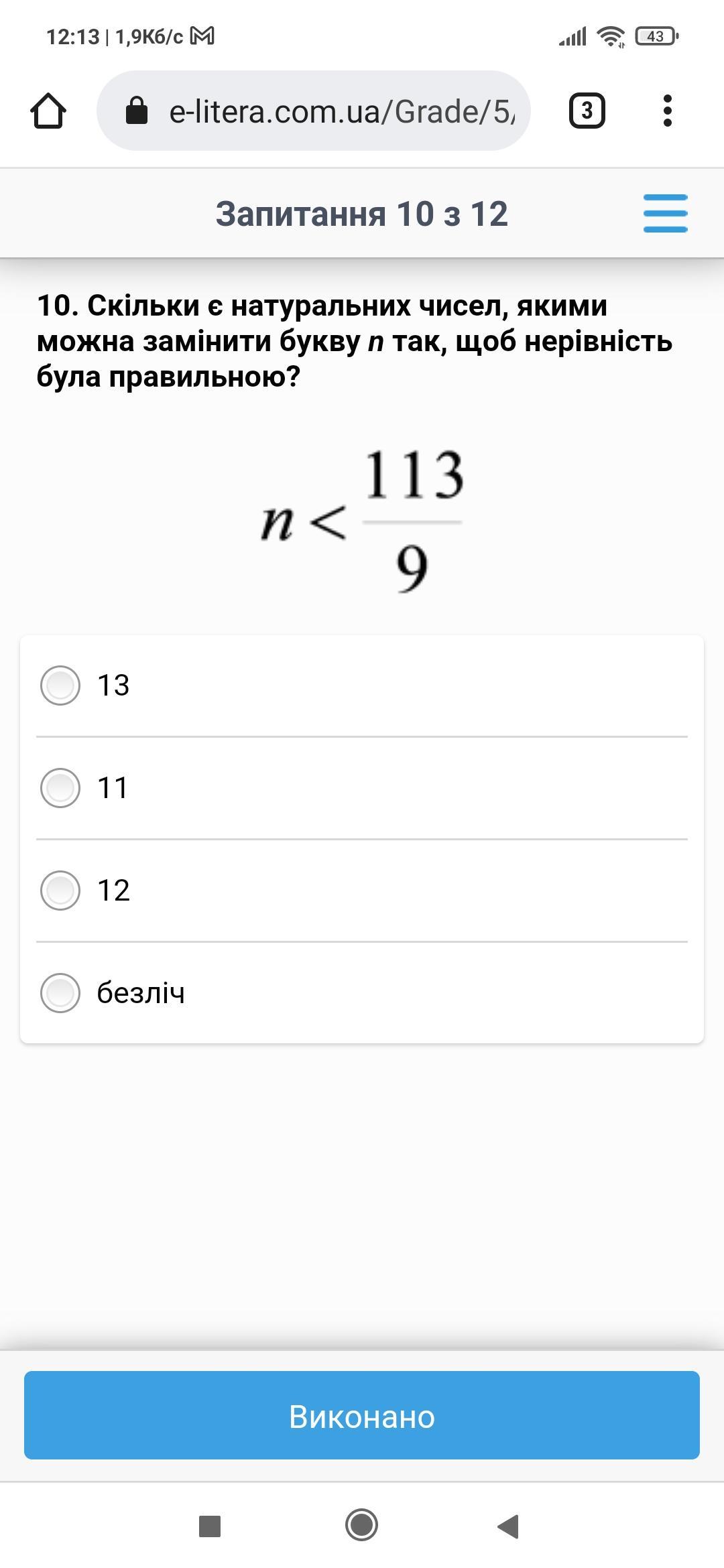Go to the browser home page
This screenshot has height=1568, width=724.
48,111
